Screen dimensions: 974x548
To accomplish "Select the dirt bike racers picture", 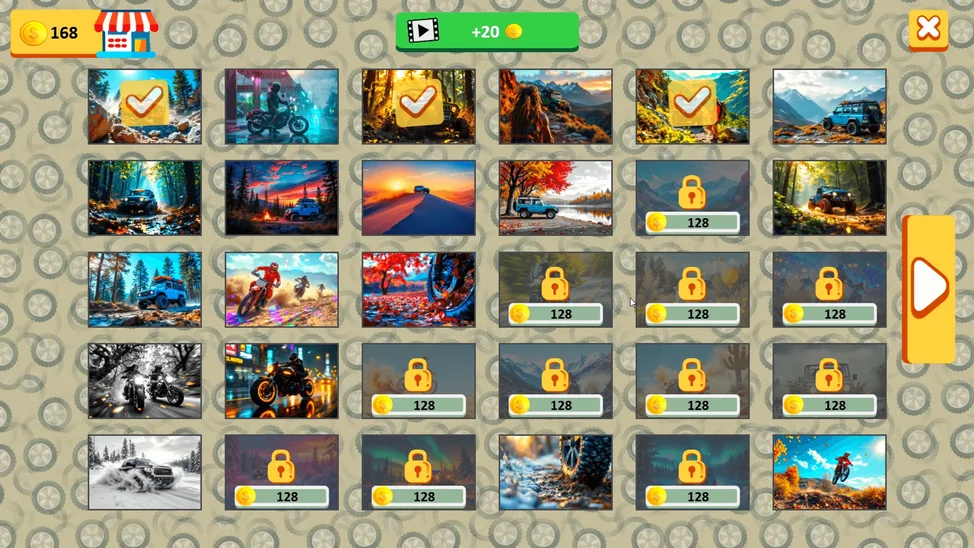I will click(x=281, y=289).
